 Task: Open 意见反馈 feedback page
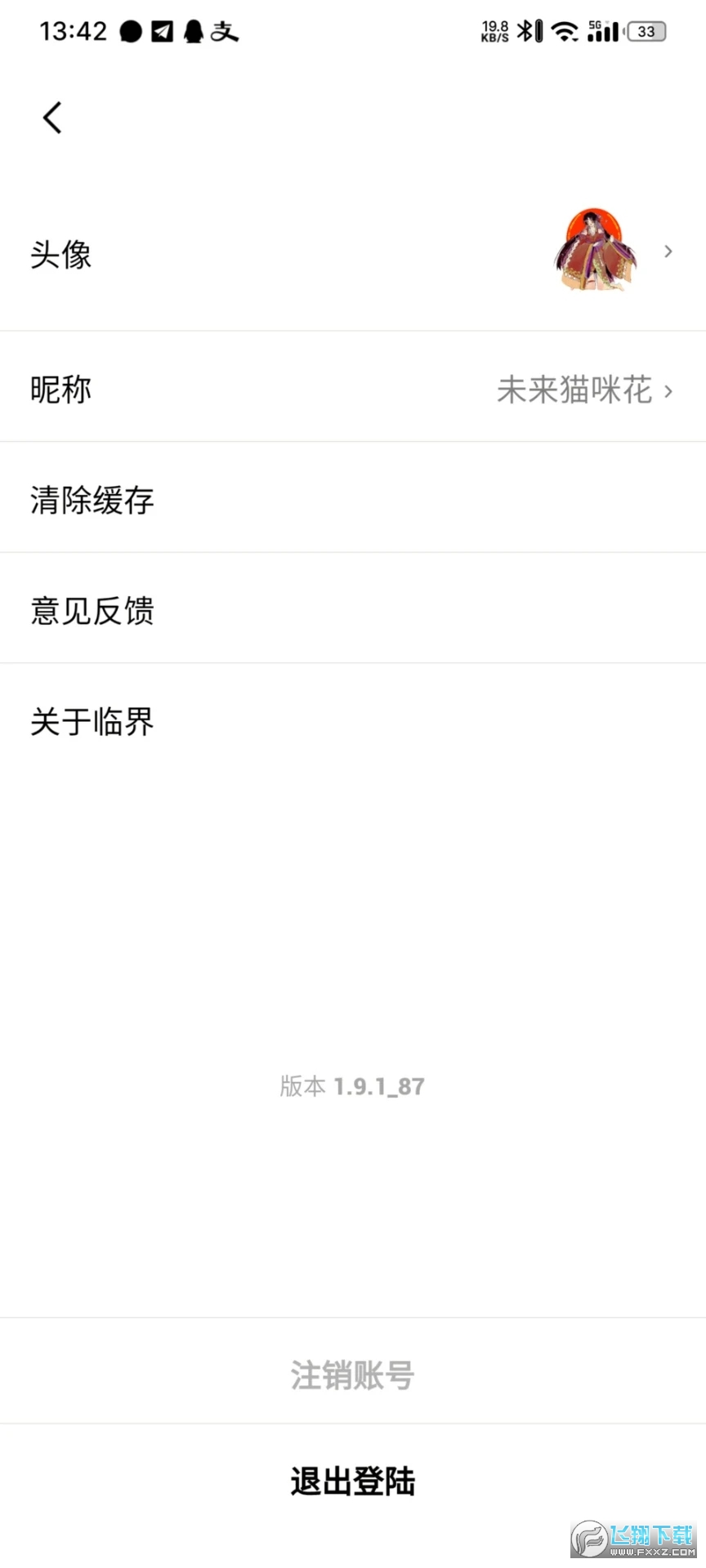coord(92,610)
